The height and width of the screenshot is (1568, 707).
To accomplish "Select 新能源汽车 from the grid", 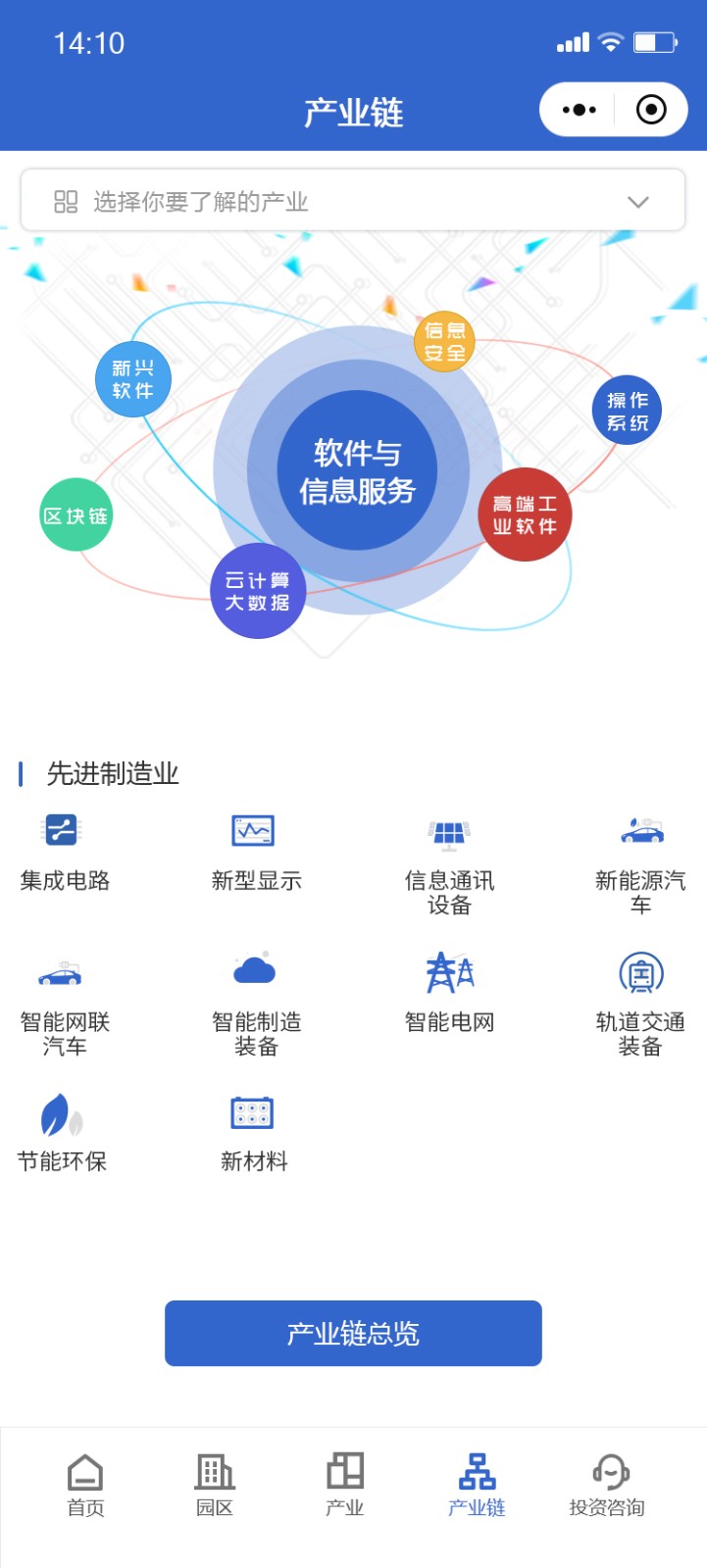I will point(640,863).
